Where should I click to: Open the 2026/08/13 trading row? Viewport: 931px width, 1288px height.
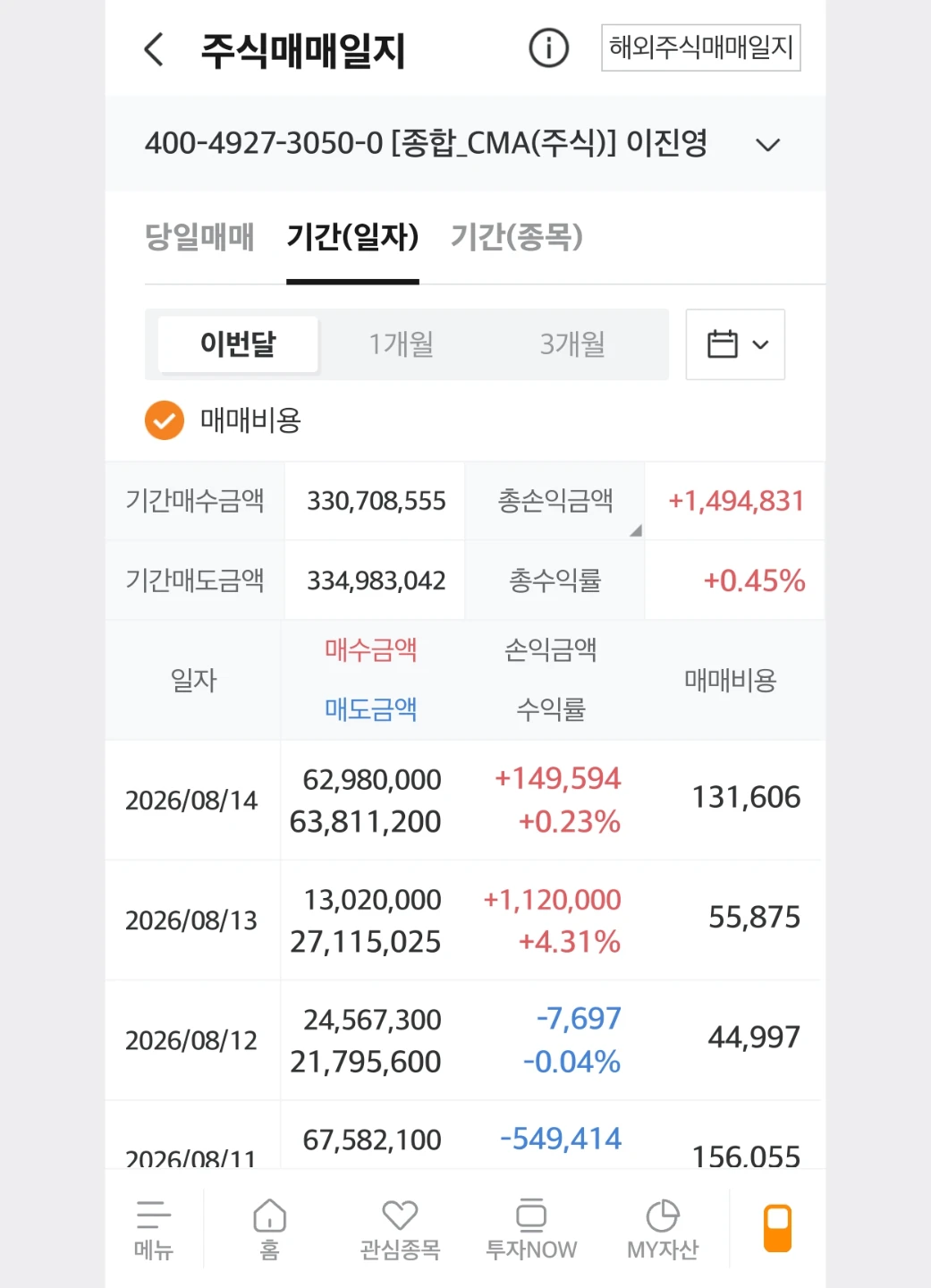[x=465, y=920]
